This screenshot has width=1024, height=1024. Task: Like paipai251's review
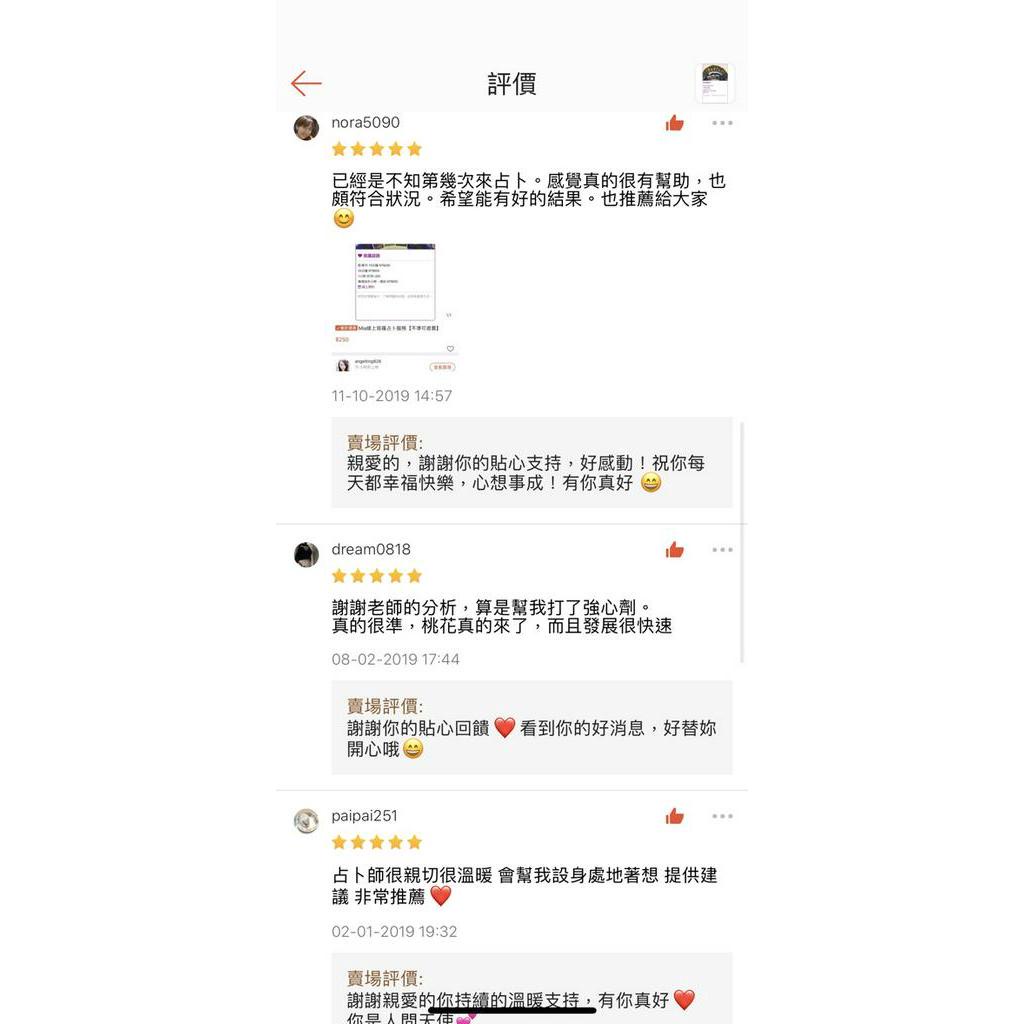pyautogui.click(x=675, y=816)
